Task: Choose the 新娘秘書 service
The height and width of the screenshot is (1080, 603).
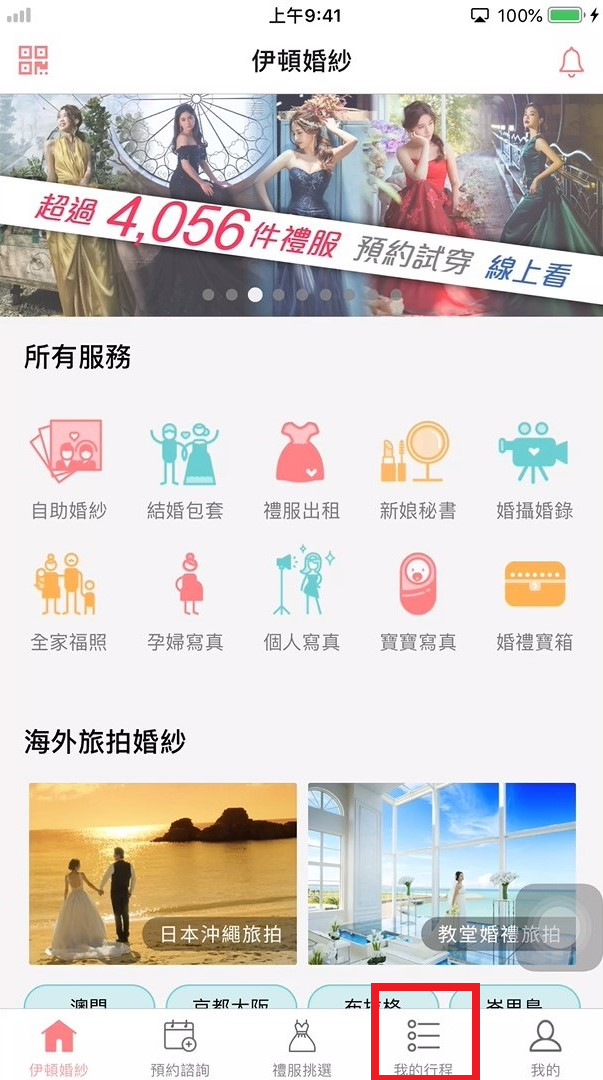Action: [418, 469]
